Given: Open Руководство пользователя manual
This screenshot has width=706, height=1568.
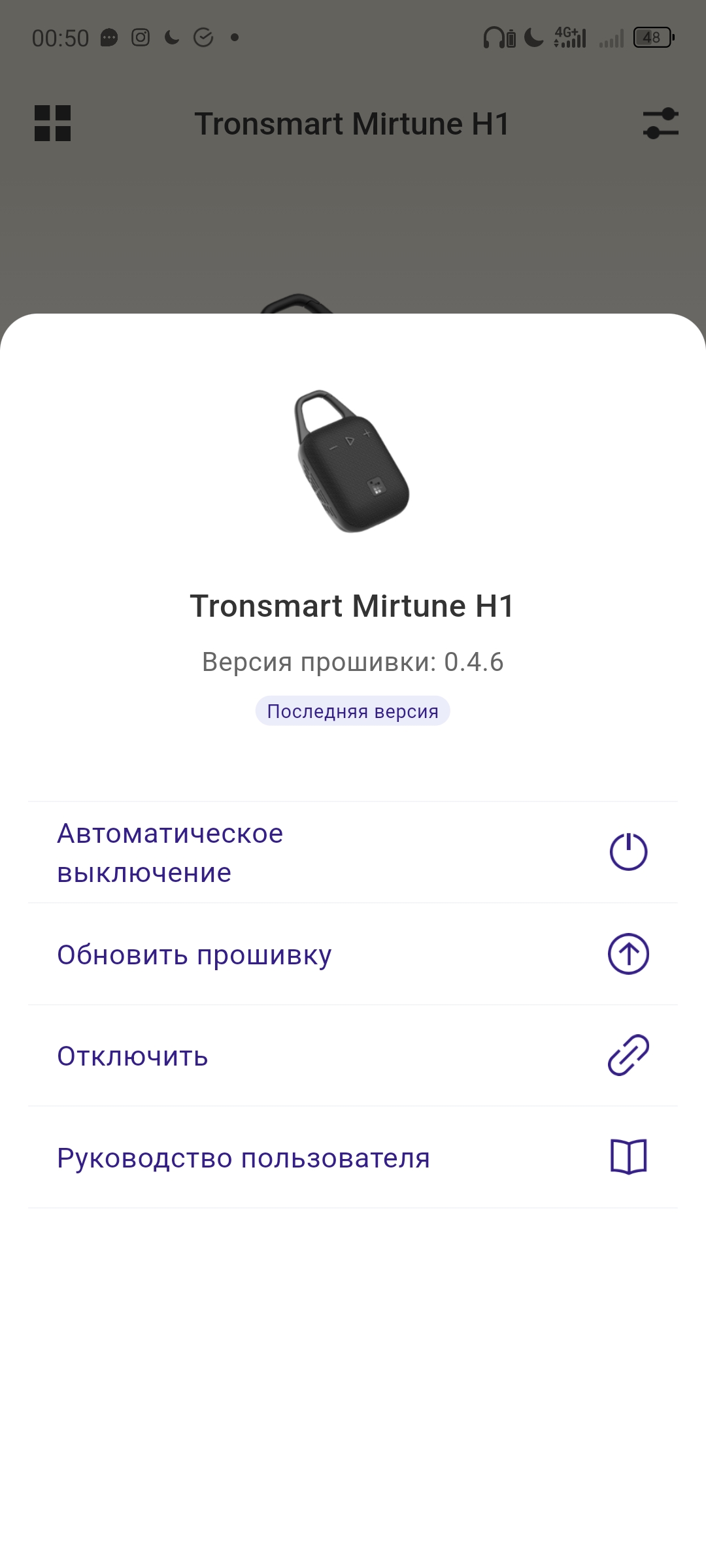Looking at the screenshot, I should point(352,1158).
